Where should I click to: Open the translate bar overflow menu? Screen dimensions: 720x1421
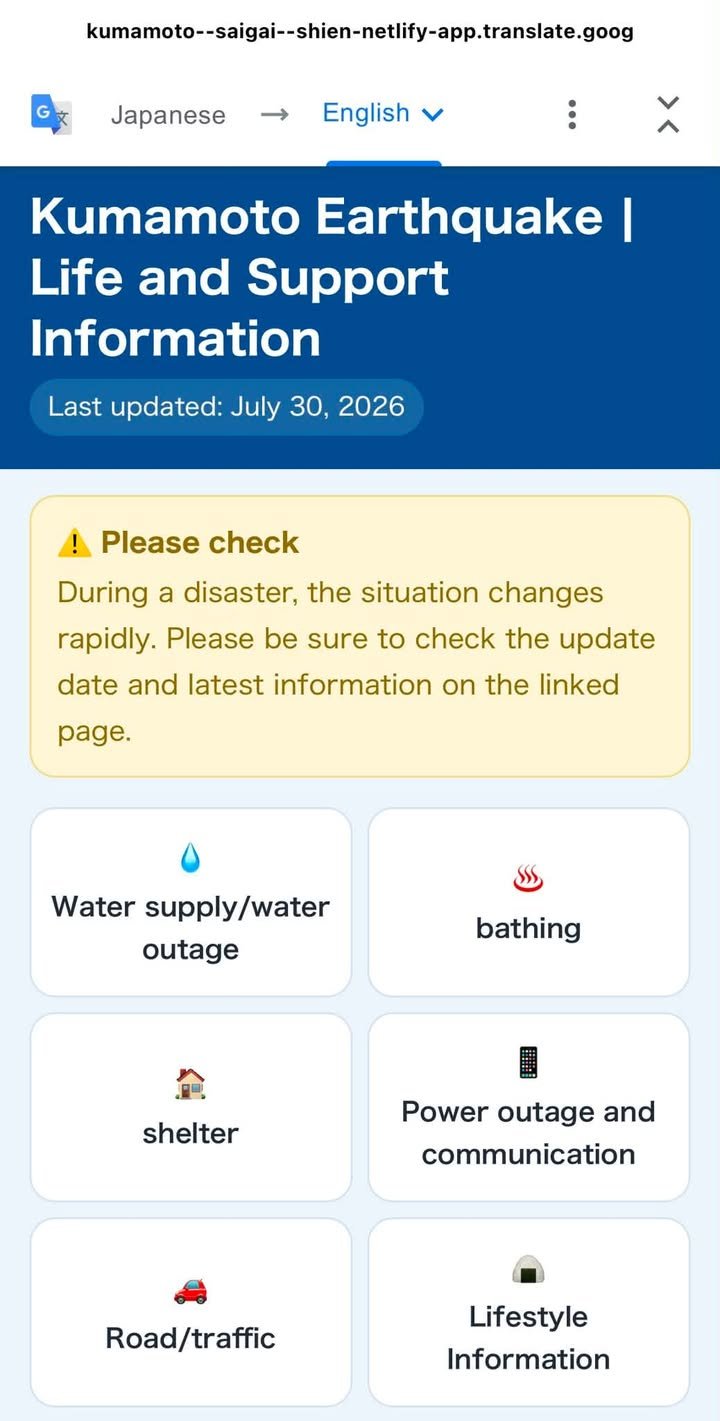(x=572, y=114)
